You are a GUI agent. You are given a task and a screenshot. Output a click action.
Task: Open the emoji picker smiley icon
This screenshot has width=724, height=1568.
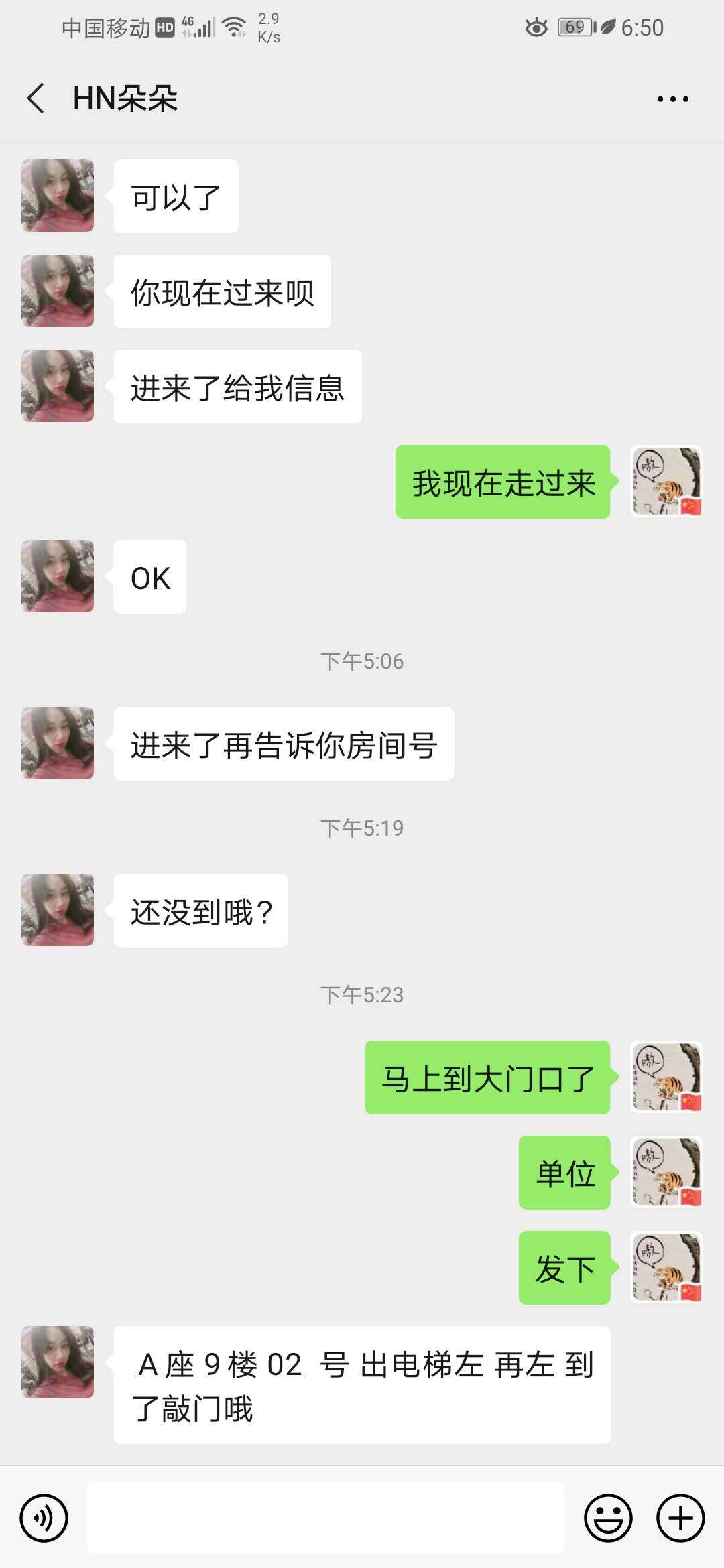[609, 1516]
